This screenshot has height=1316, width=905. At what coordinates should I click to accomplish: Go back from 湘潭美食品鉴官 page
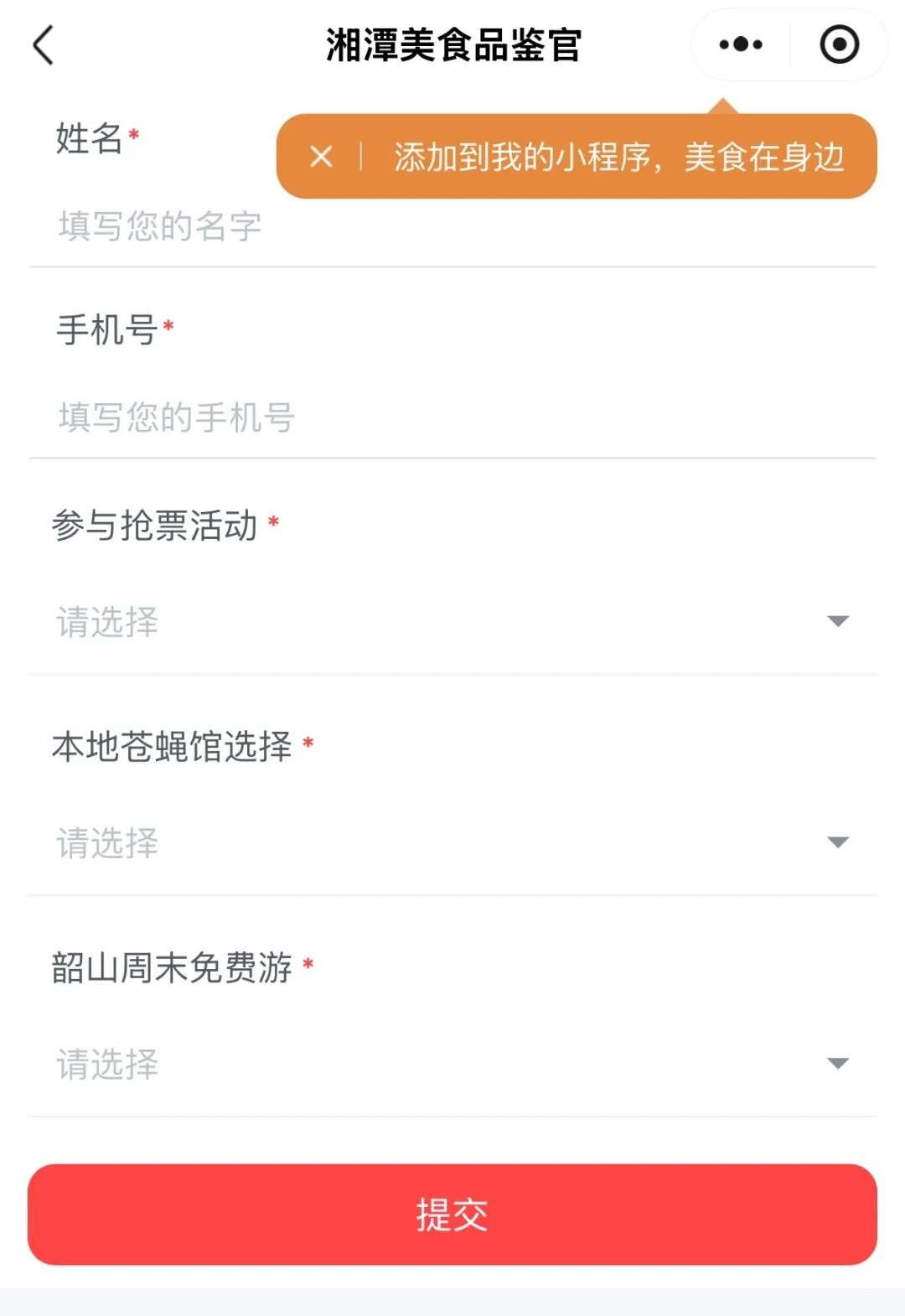(x=44, y=45)
